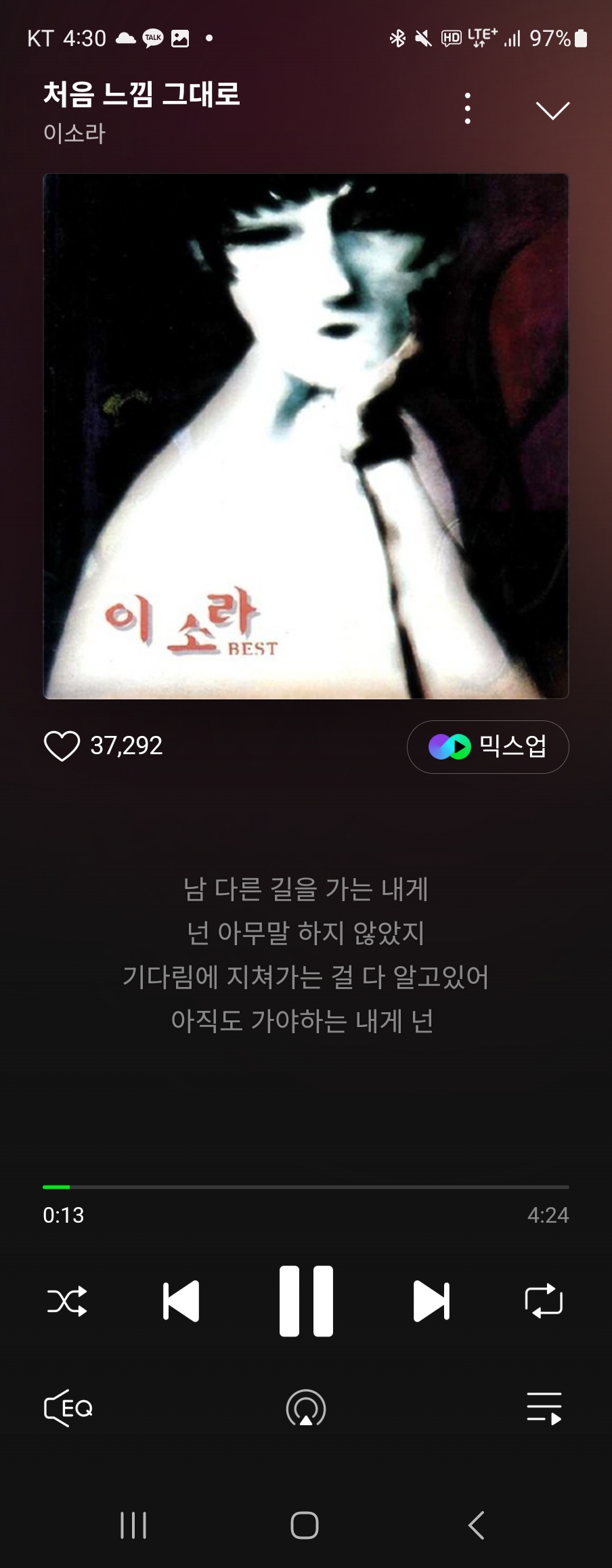612x1568 pixels.
Task: Go back using the system back button
Action: click(477, 1525)
